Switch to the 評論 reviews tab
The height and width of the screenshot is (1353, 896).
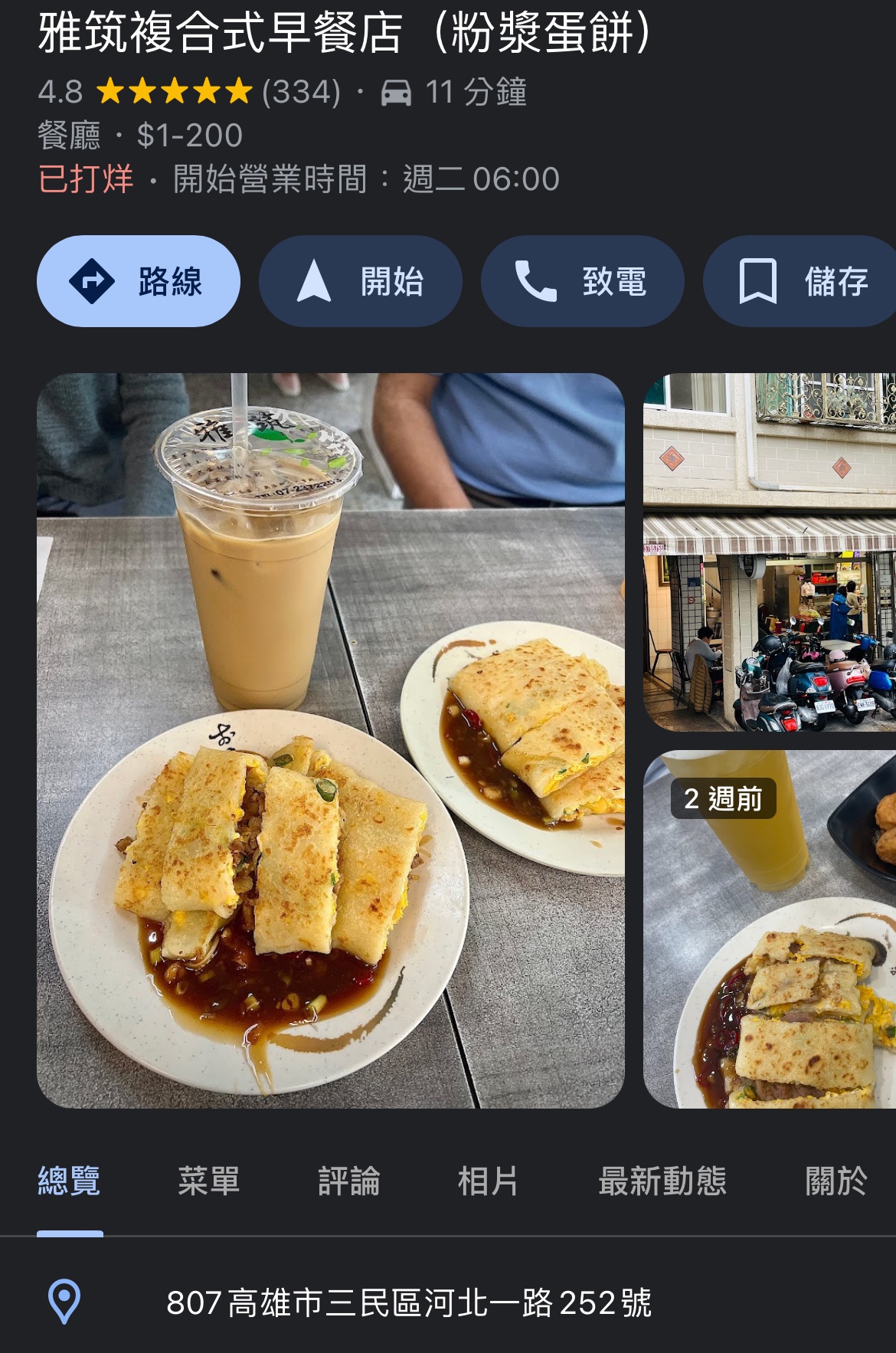[349, 1181]
